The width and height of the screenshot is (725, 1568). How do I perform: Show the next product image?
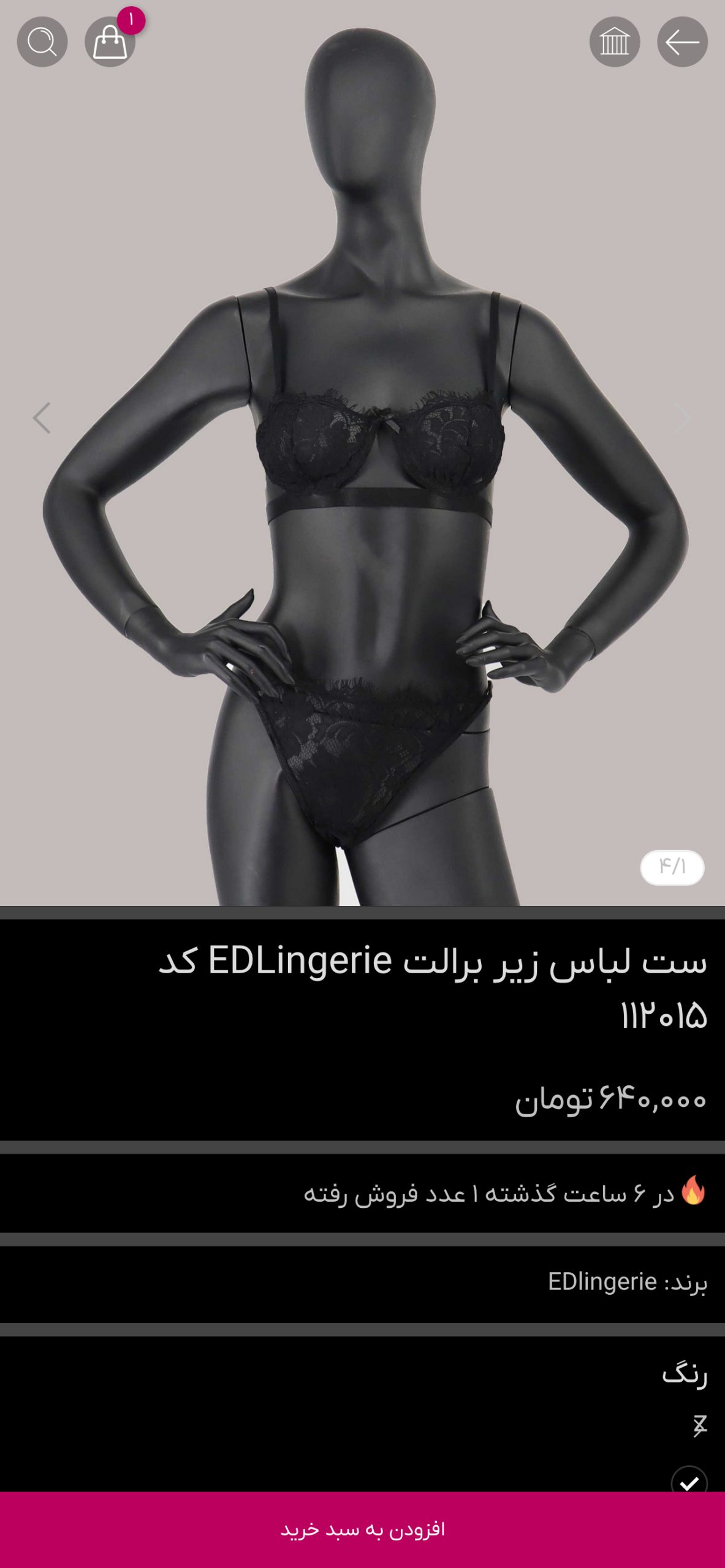point(683,418)
